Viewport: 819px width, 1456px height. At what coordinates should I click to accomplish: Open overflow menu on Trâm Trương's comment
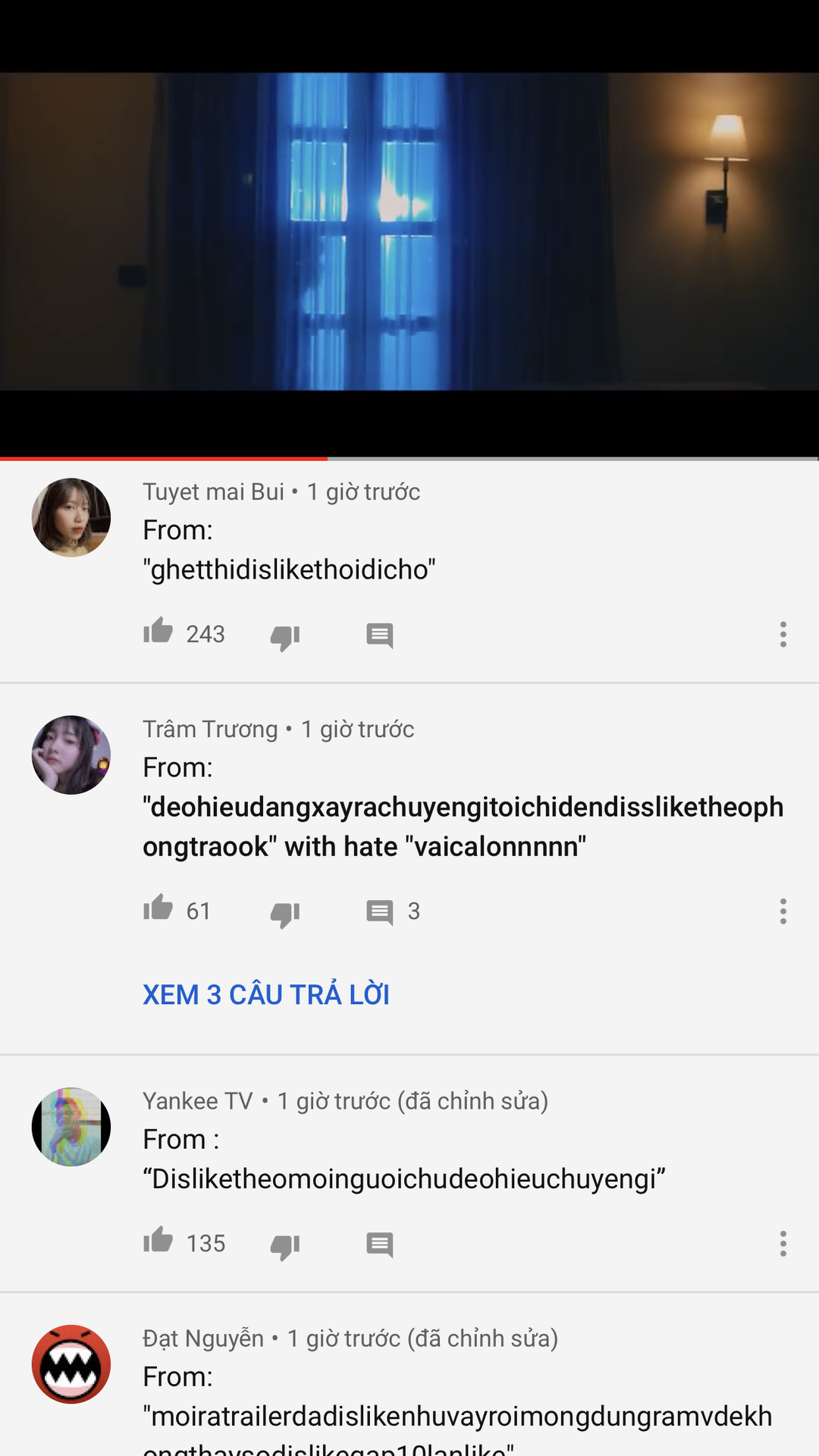click(x=783, y=911)
